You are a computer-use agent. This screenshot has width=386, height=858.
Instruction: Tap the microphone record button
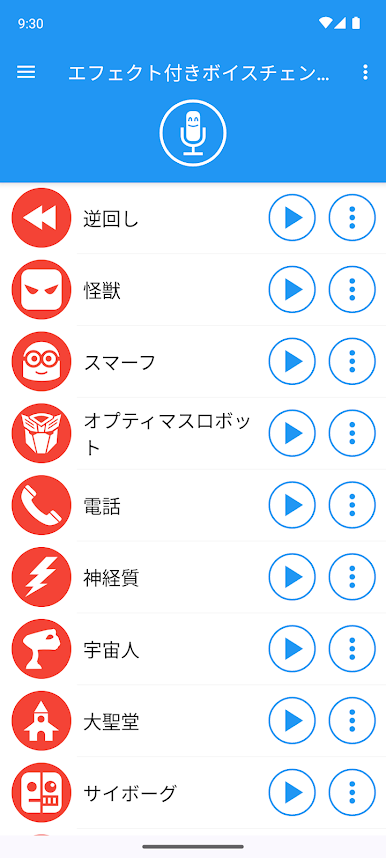pyautogui.click(x=193, y=133)
